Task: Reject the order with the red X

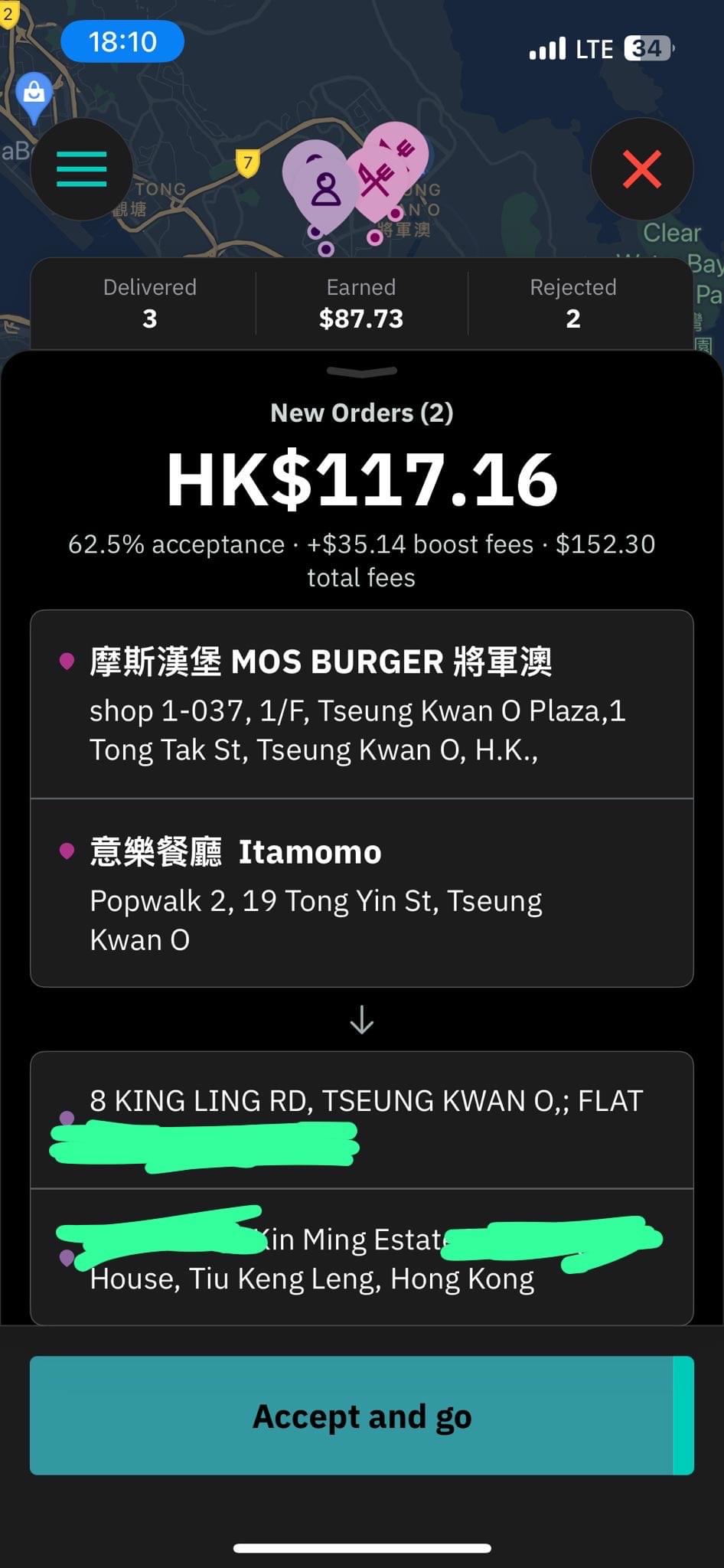Action: point(642,169)
